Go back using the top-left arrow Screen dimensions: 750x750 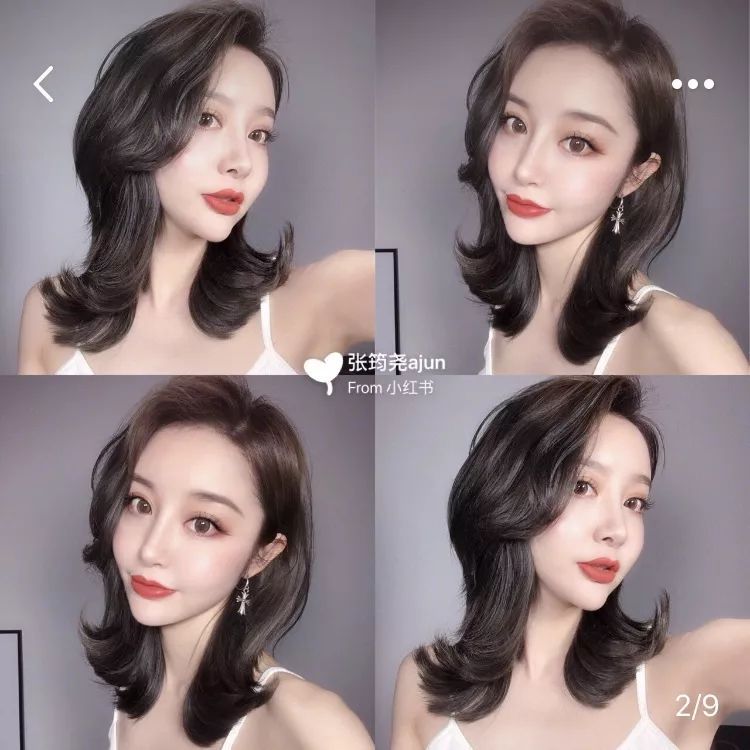(44, 84)
